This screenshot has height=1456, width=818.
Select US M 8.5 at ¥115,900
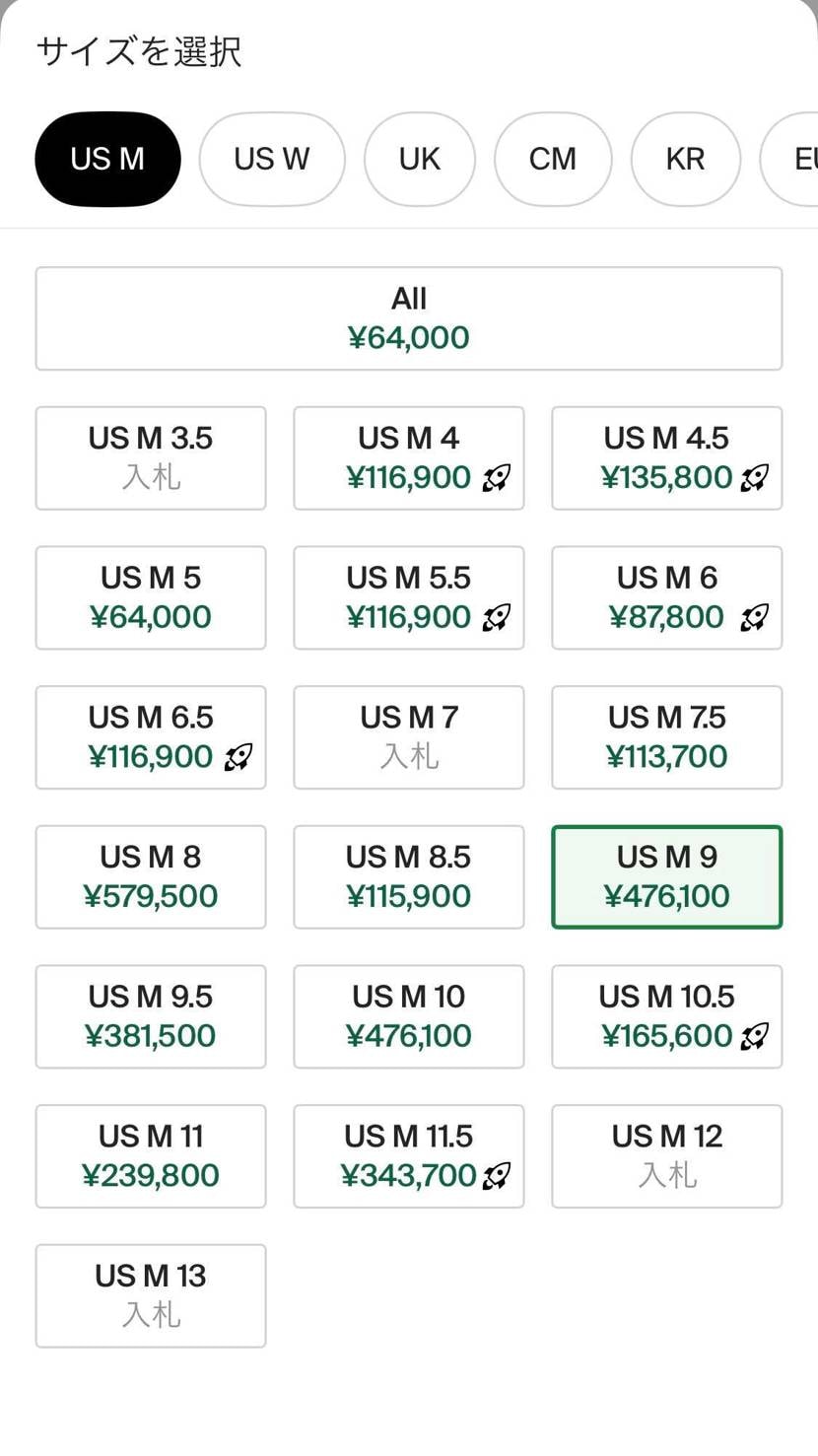tap(409, 877)
